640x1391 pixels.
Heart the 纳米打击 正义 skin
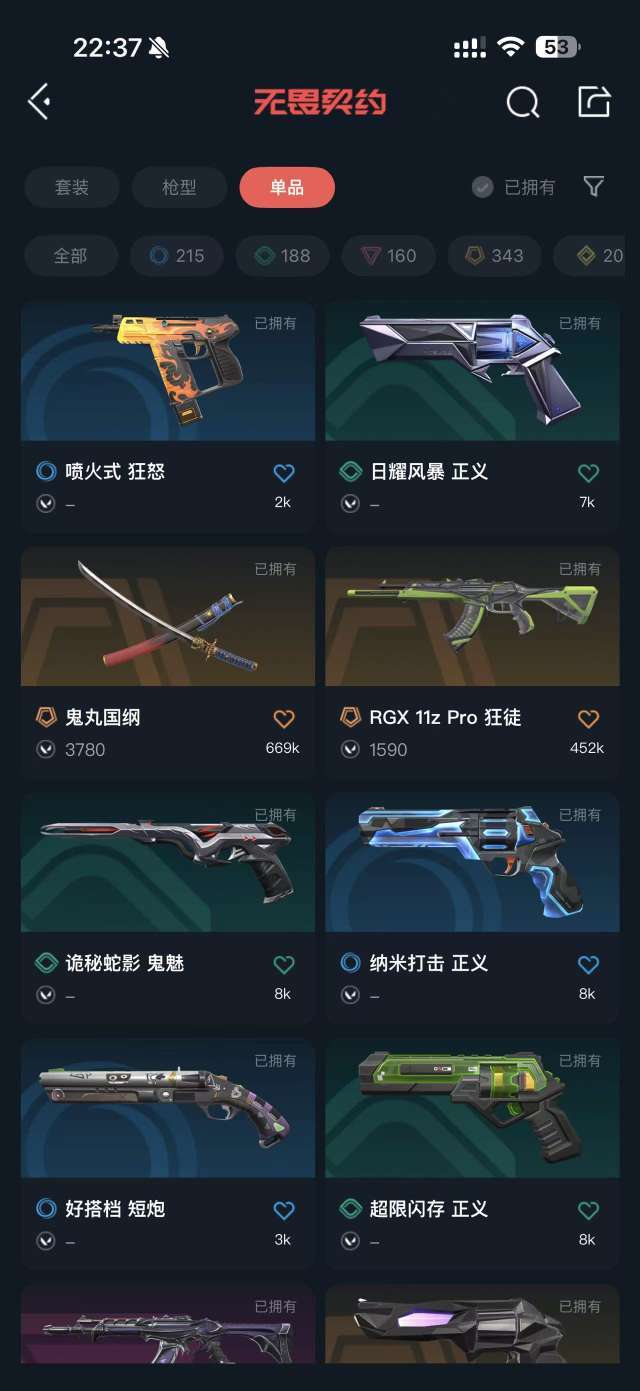588,965
